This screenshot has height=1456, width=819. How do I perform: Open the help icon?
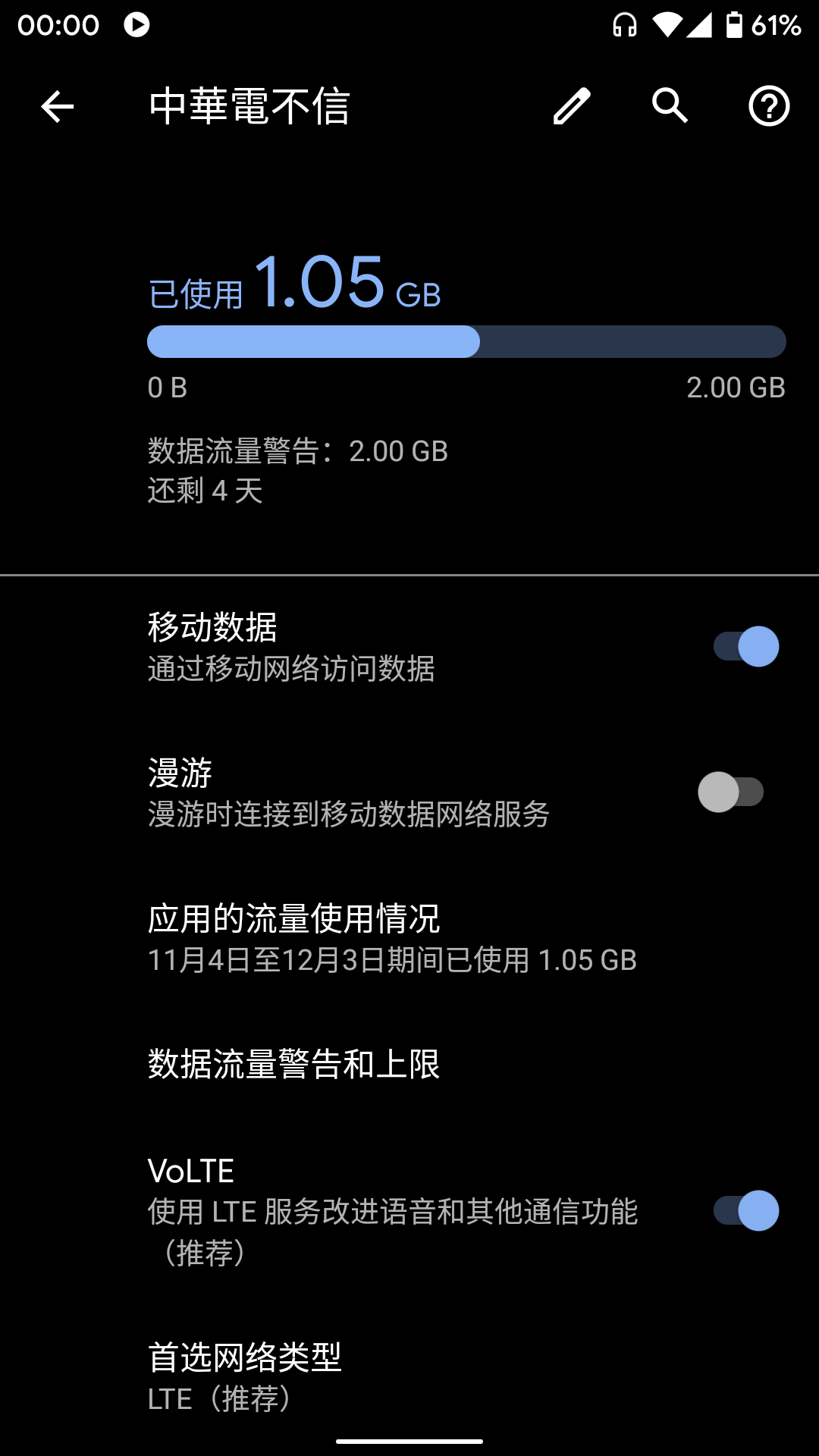click(769, 106)
